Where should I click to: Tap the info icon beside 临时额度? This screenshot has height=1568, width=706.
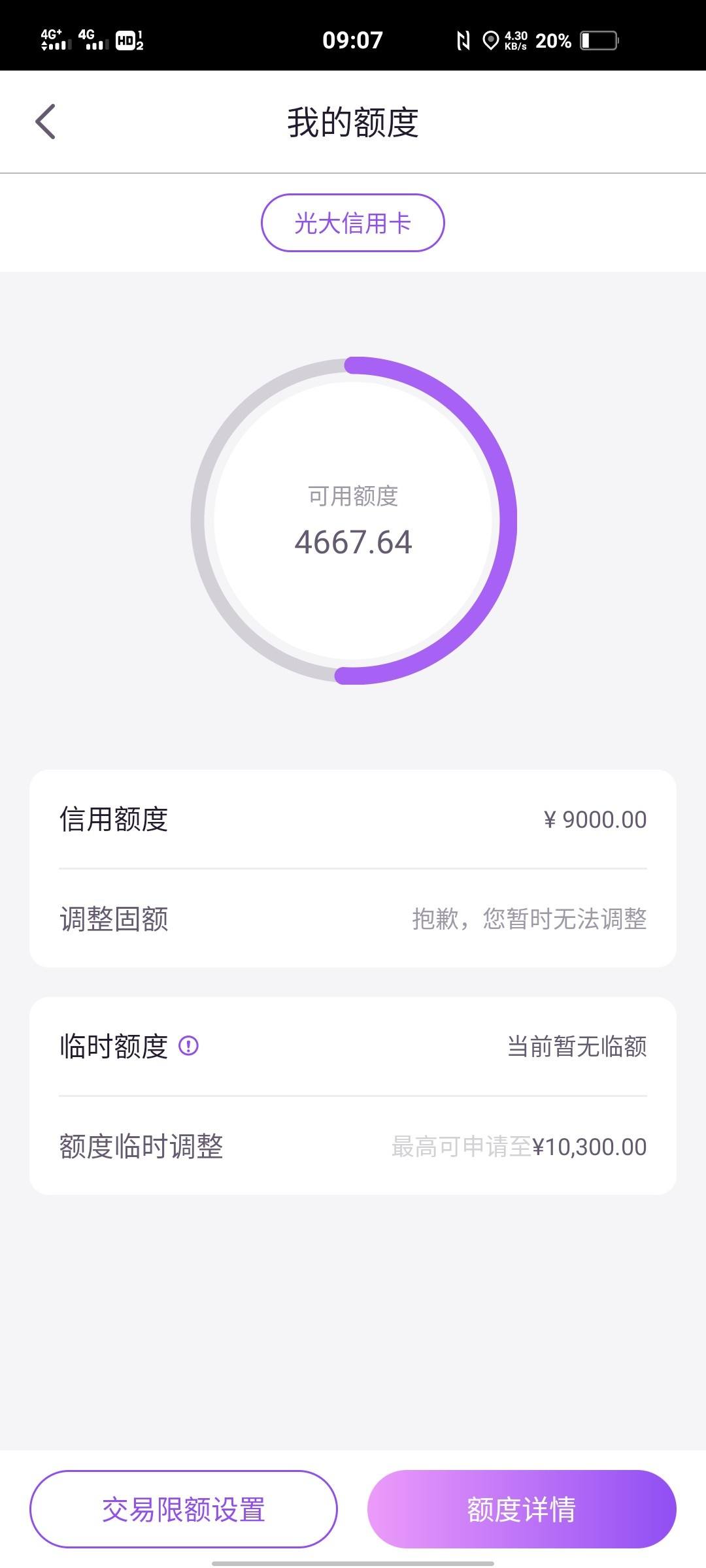coord(188,1046)
